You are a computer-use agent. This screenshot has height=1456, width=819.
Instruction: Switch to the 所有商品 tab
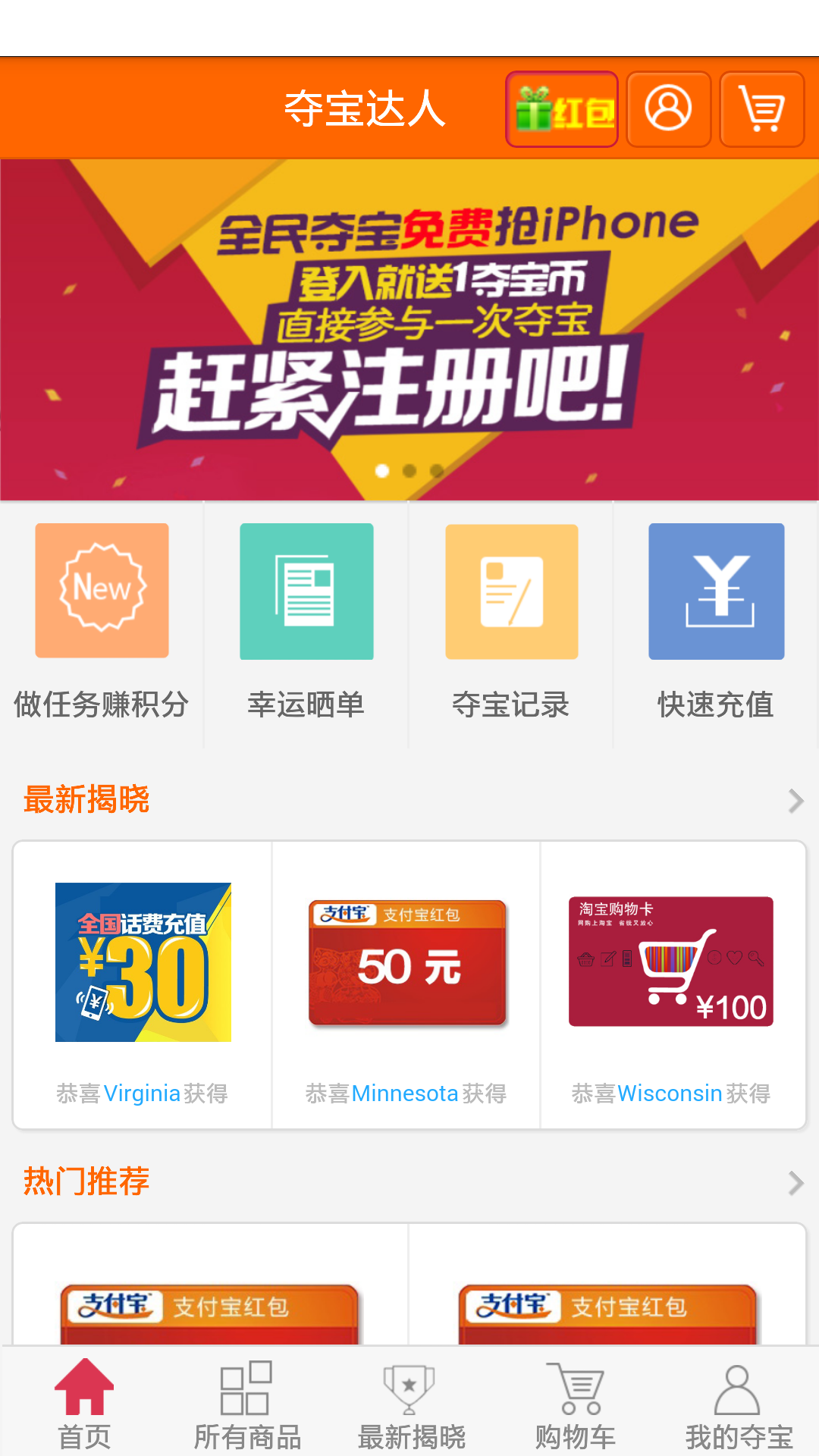pos(247,1403)
